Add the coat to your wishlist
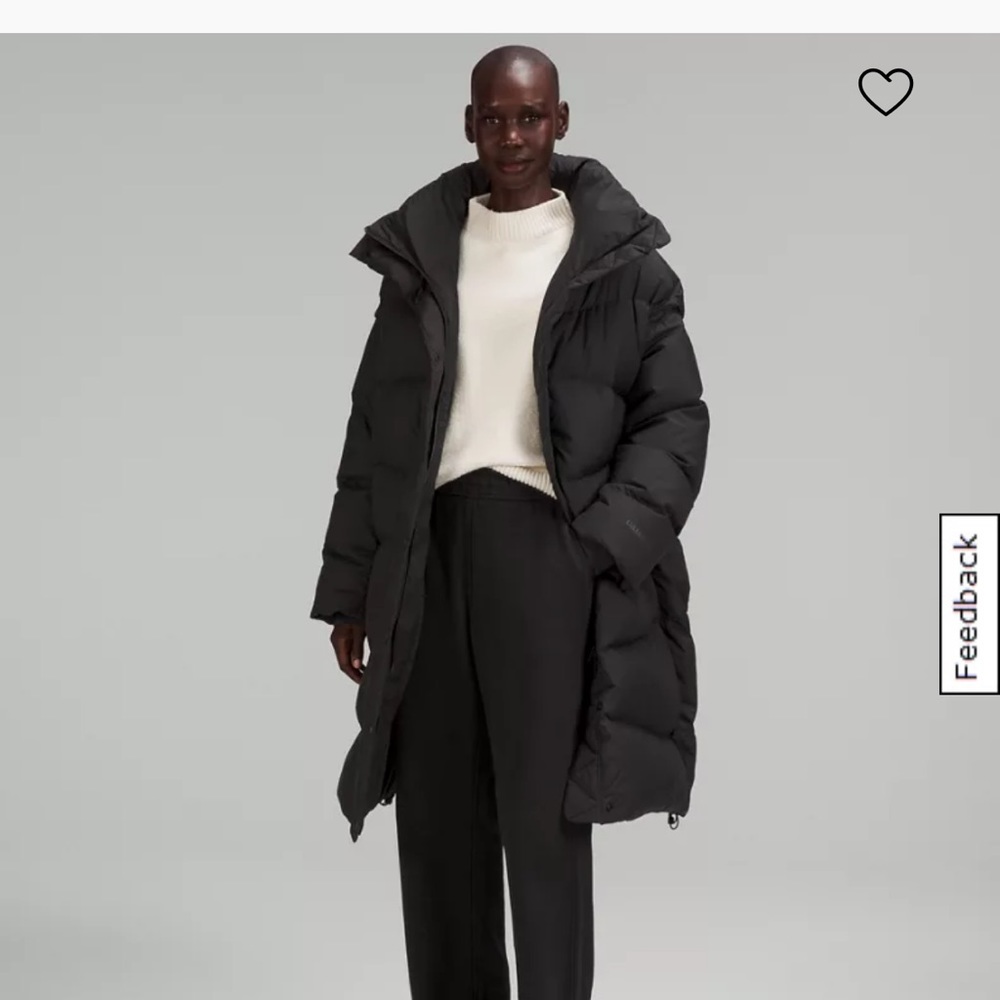Screen dimensions: 1000x1000 point(885,91)
